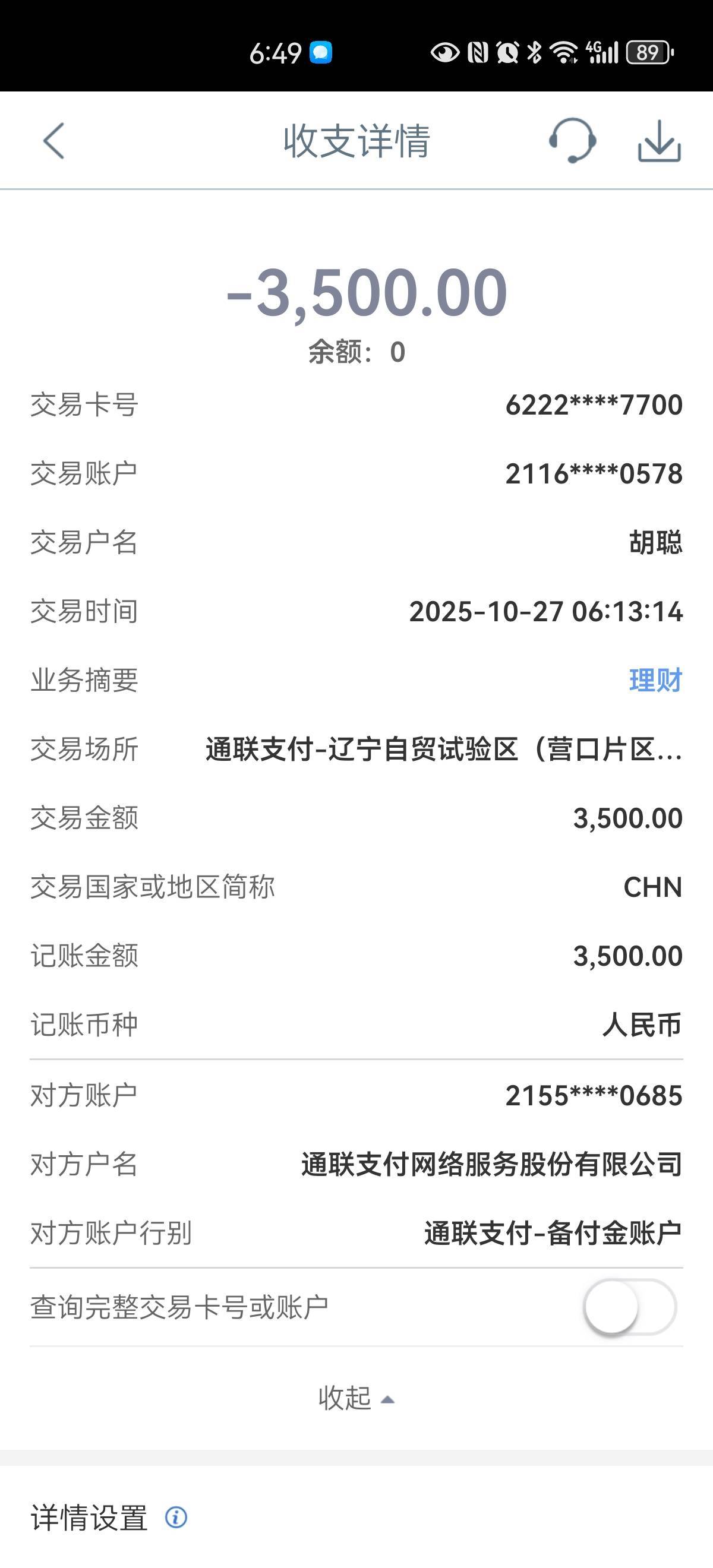Collapse details with 收起
Screen dimensions: 713x1568
click(x=356, y=1398)
